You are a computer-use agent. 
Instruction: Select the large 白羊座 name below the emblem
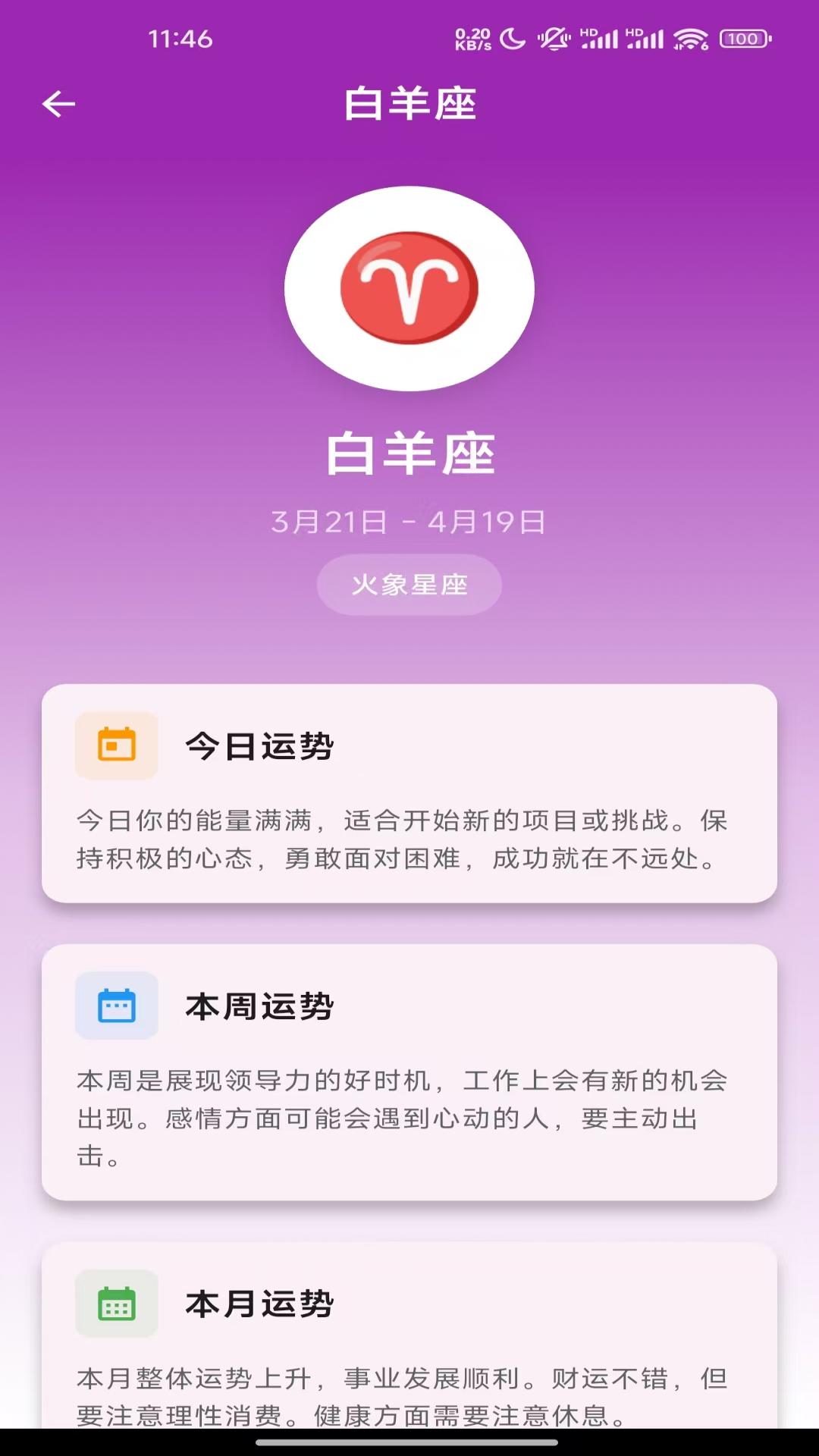(409, 452)
